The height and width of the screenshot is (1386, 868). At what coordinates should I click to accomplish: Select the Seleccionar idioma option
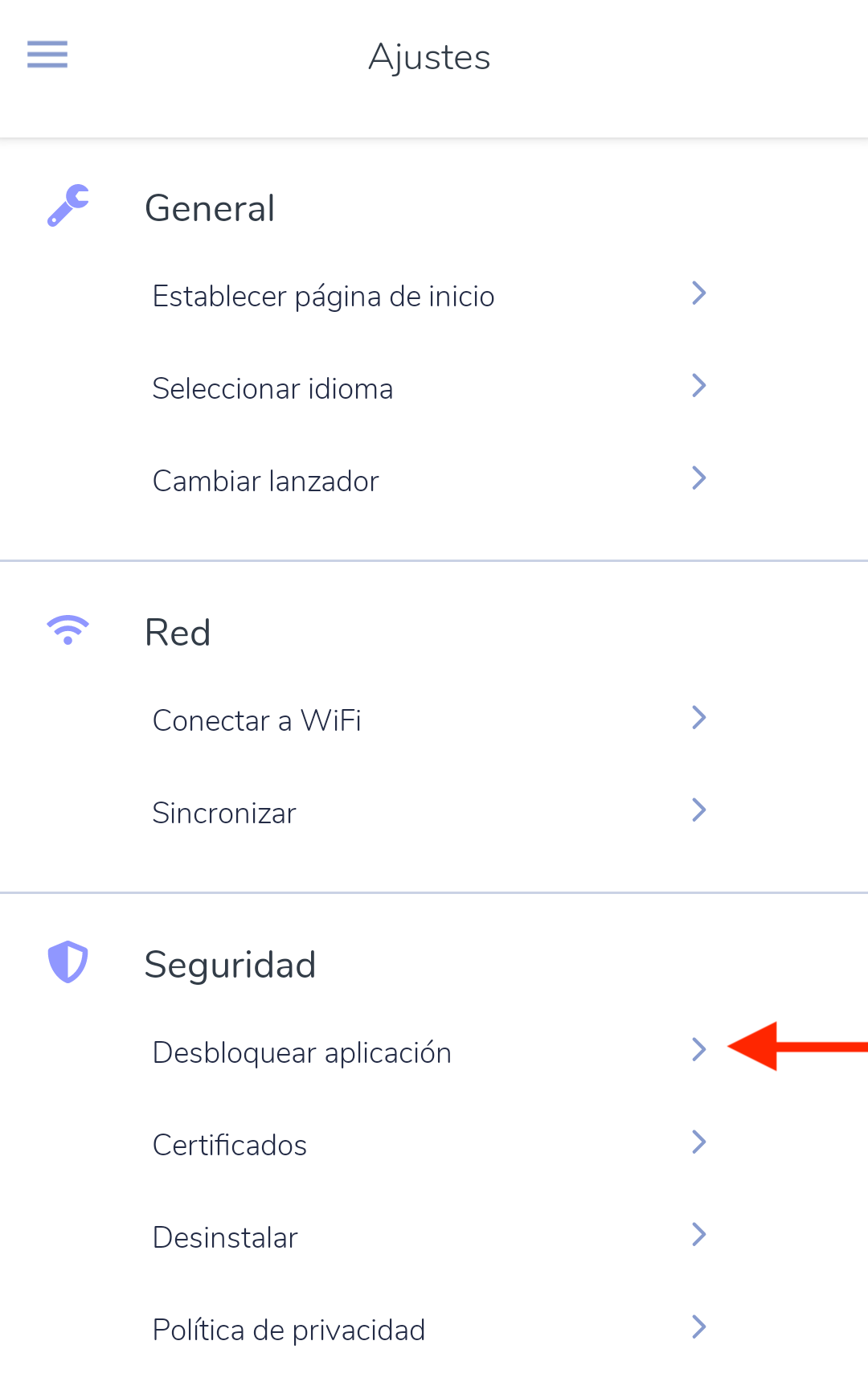[273, 388]
